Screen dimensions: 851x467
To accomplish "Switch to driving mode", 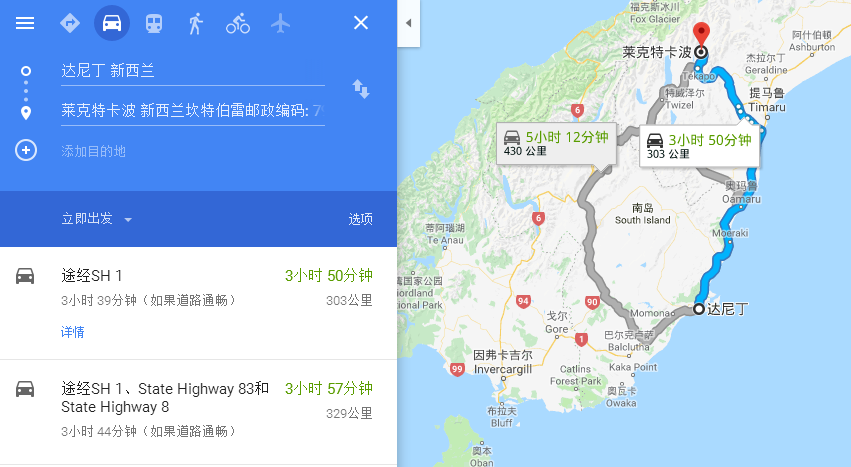I will click(112, 22).
